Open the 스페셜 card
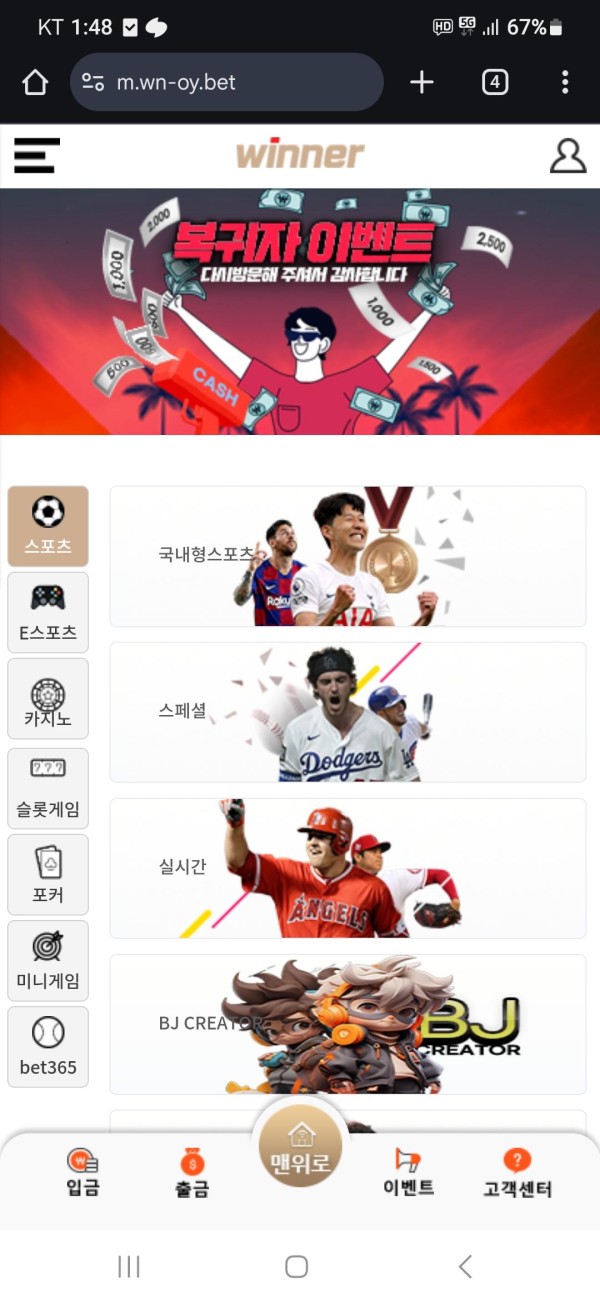This screenshot has width=600, height=1300. pyautogui.click(x=347, y=712)
